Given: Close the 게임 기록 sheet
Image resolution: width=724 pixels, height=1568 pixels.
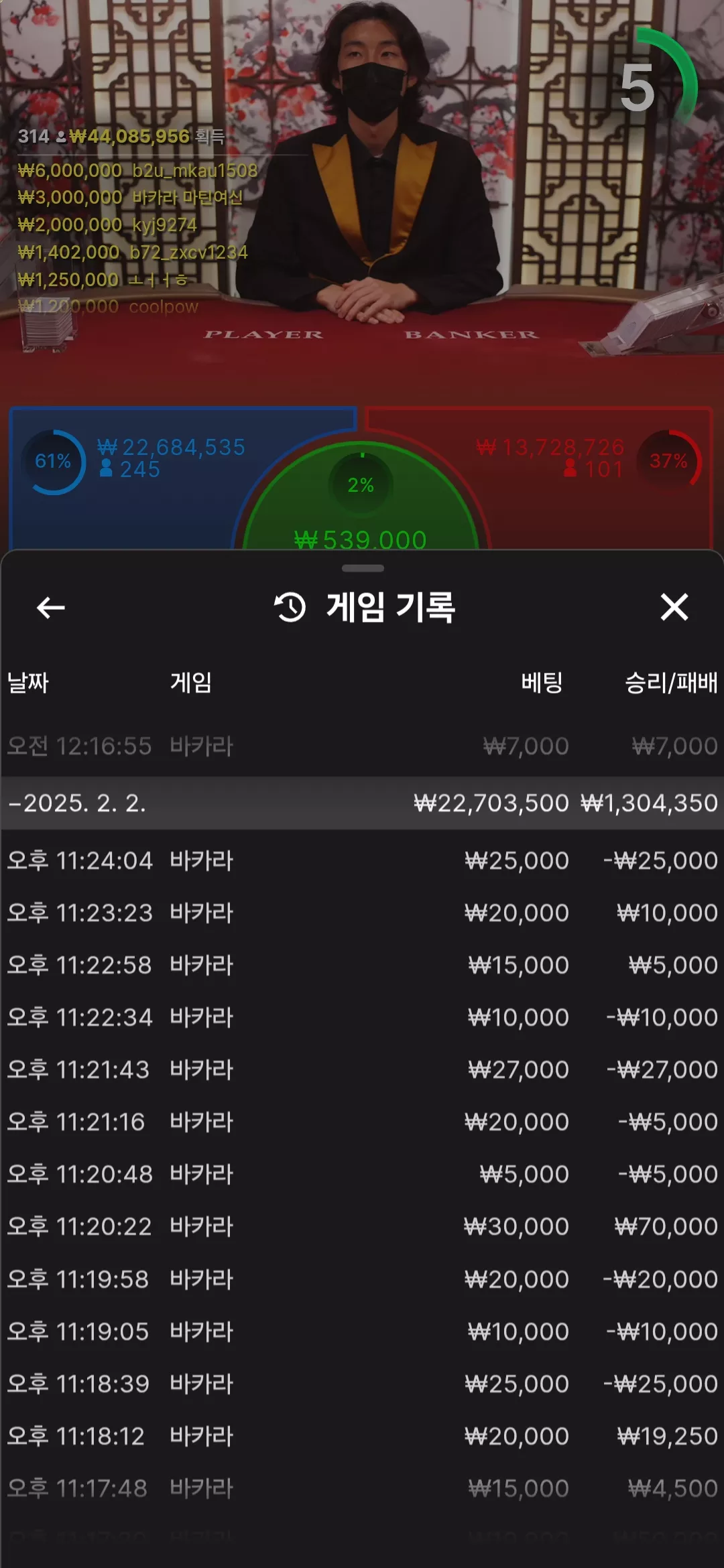Looking at the screenshot, I should tap(674, 607).
